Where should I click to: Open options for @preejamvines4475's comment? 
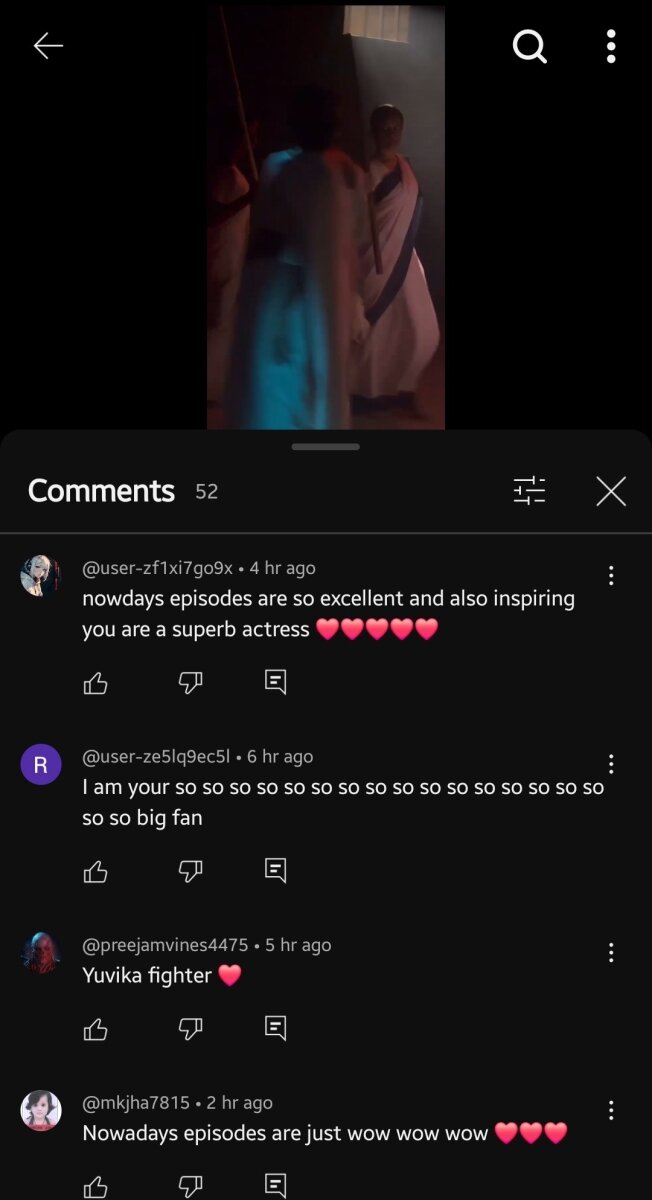click(610, 952)
